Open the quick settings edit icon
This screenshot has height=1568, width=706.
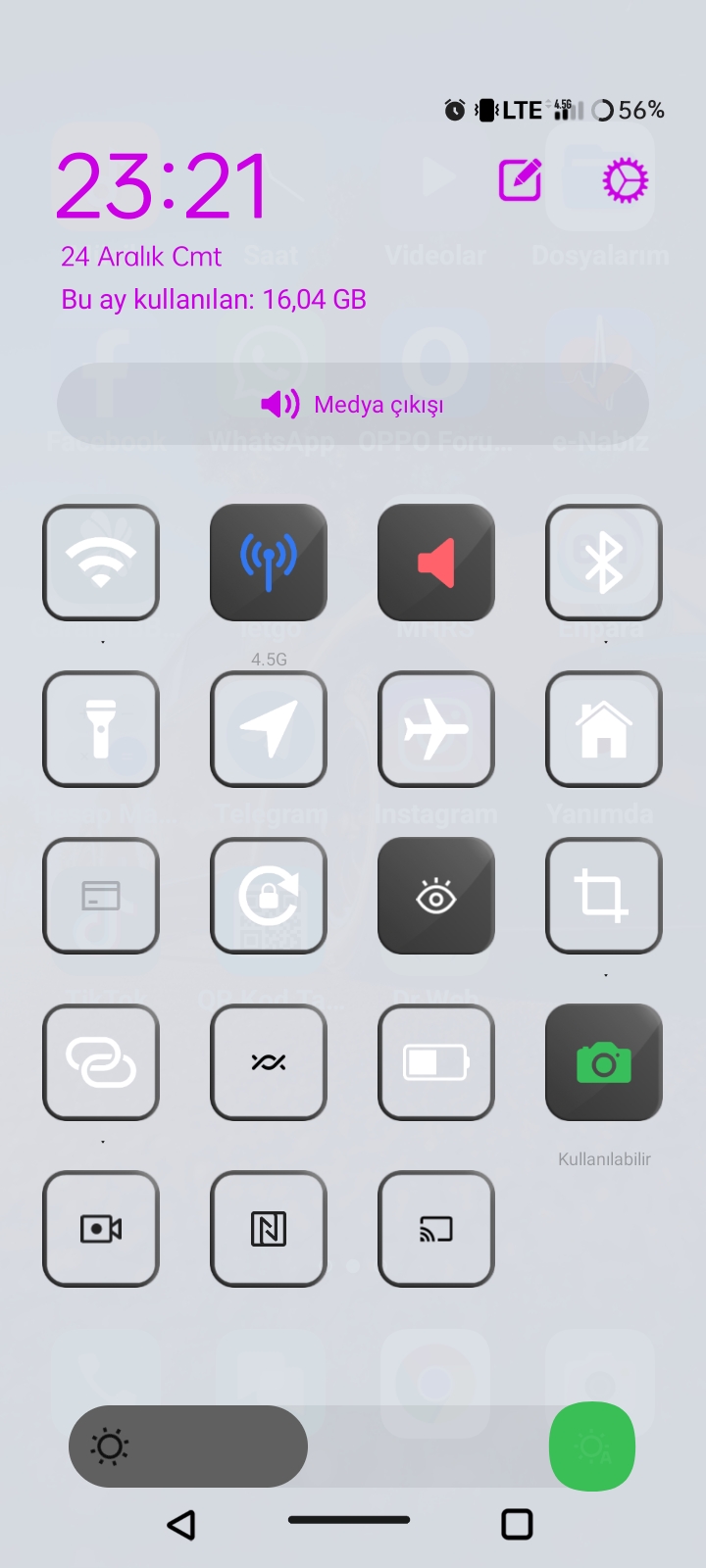tap(520, 180)
